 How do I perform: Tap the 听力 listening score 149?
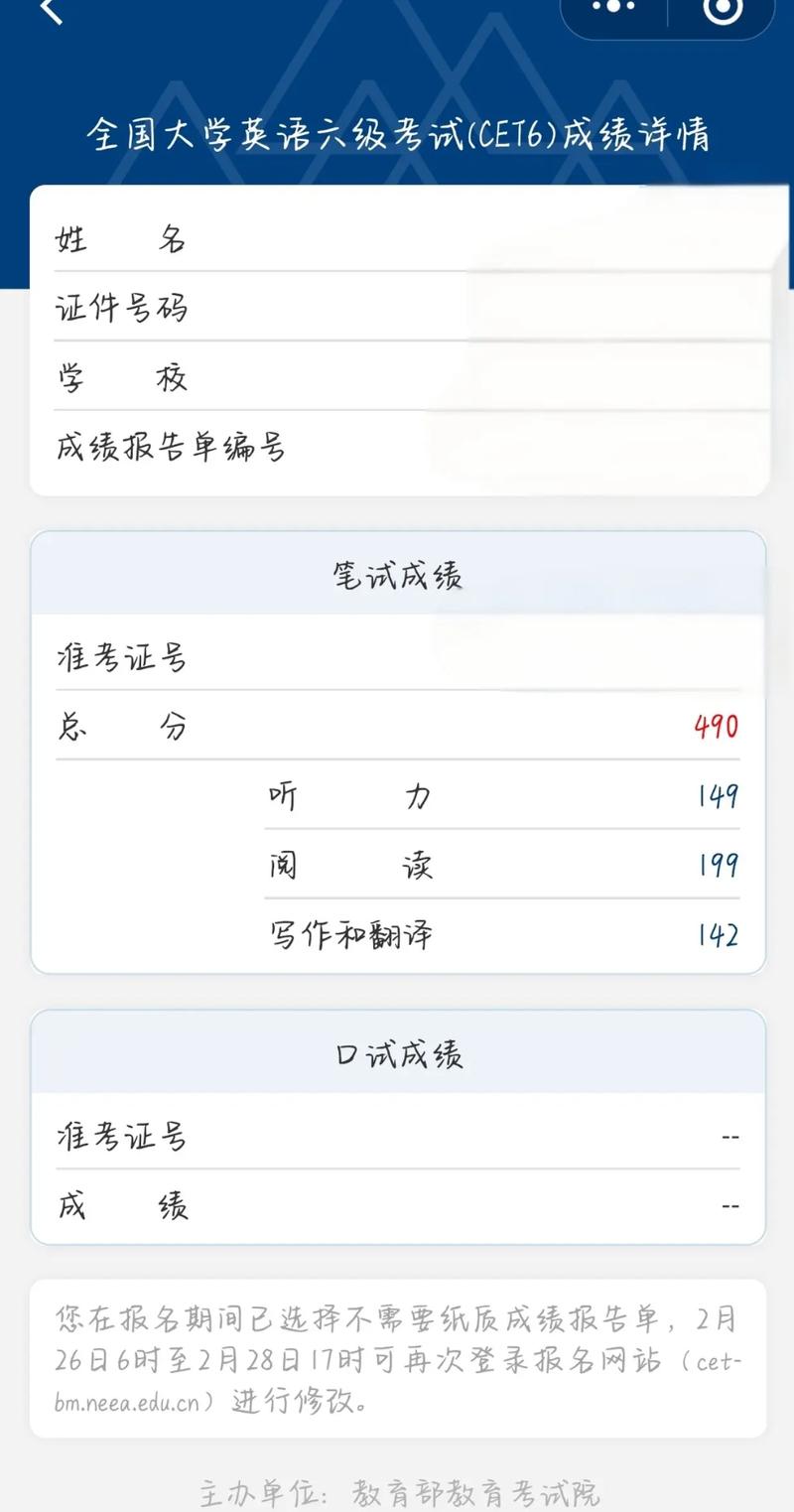click(717, 795)
